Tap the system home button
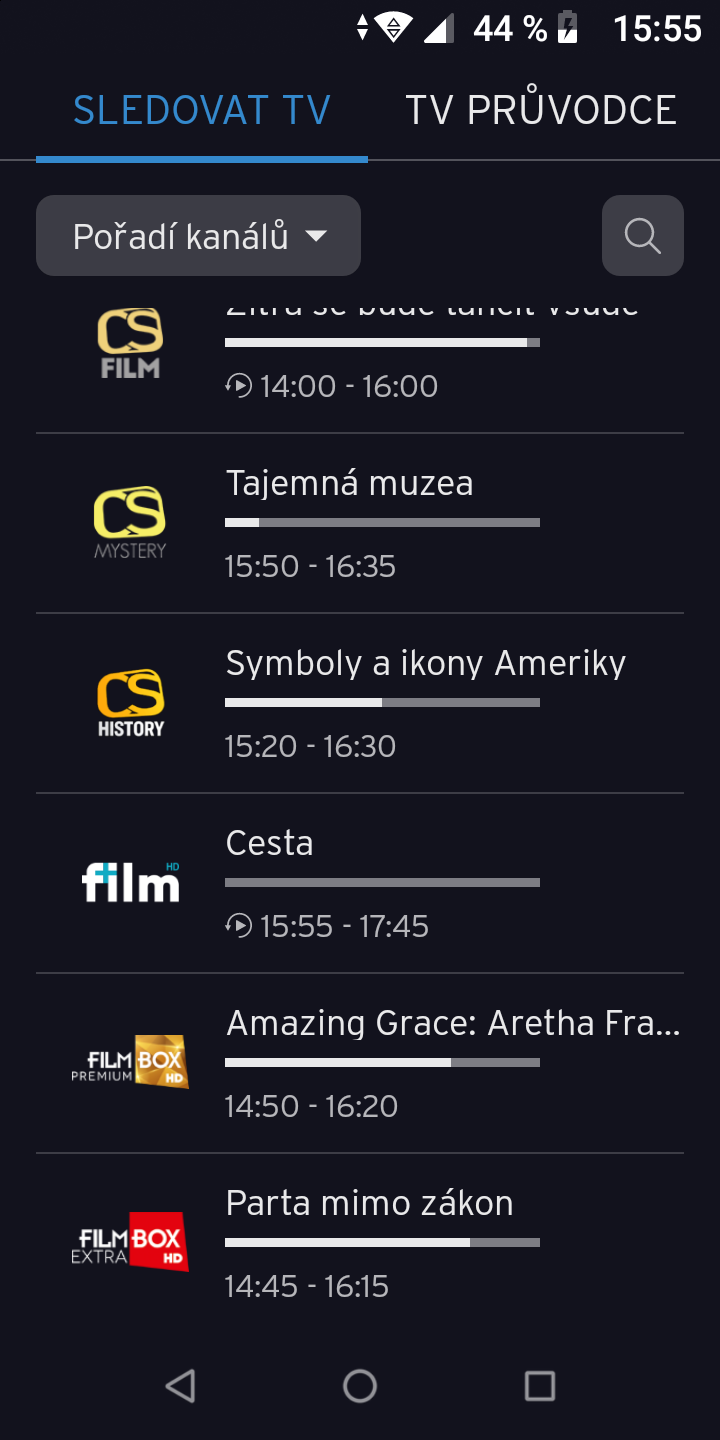The image size is (720, 1440). (360, 1386)
